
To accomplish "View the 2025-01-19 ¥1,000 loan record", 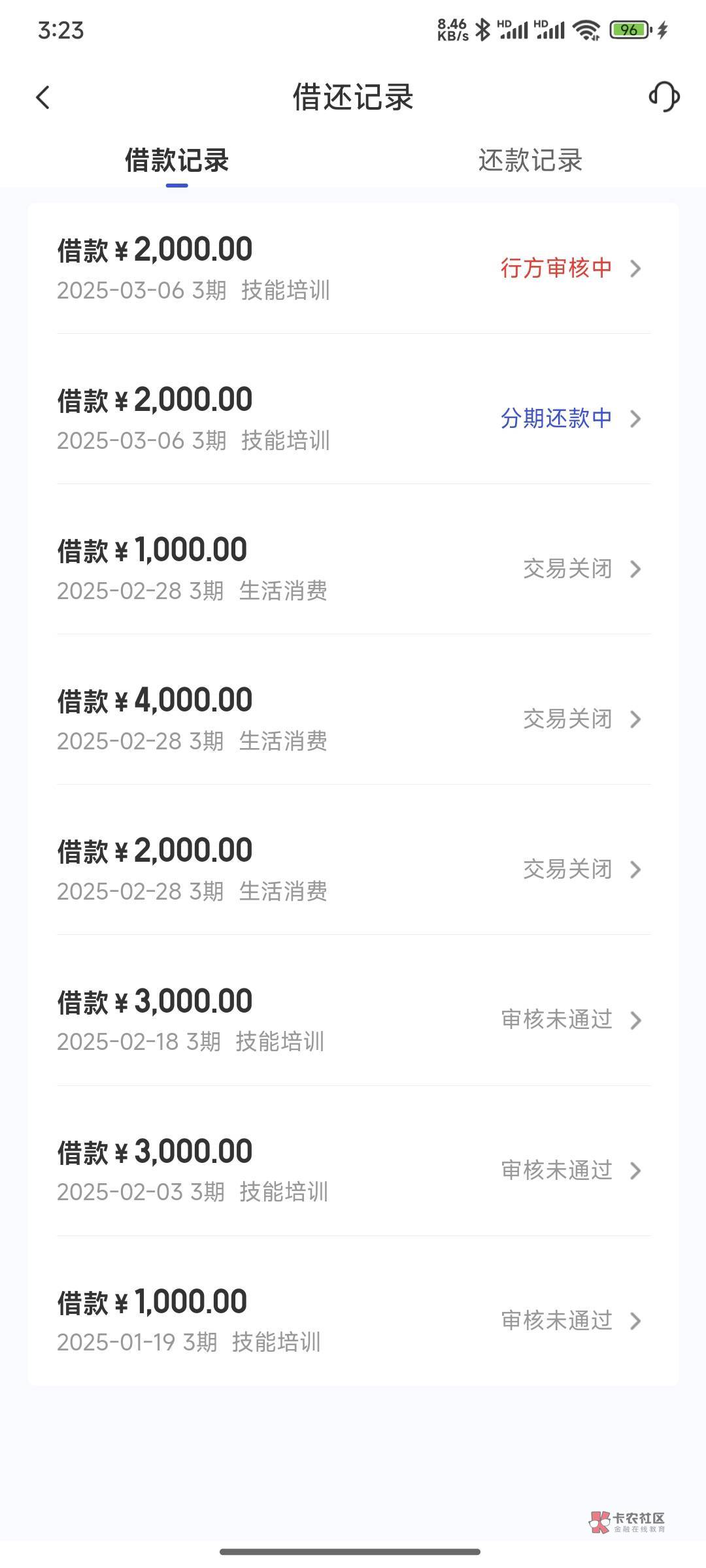I will click(353, 1320).
